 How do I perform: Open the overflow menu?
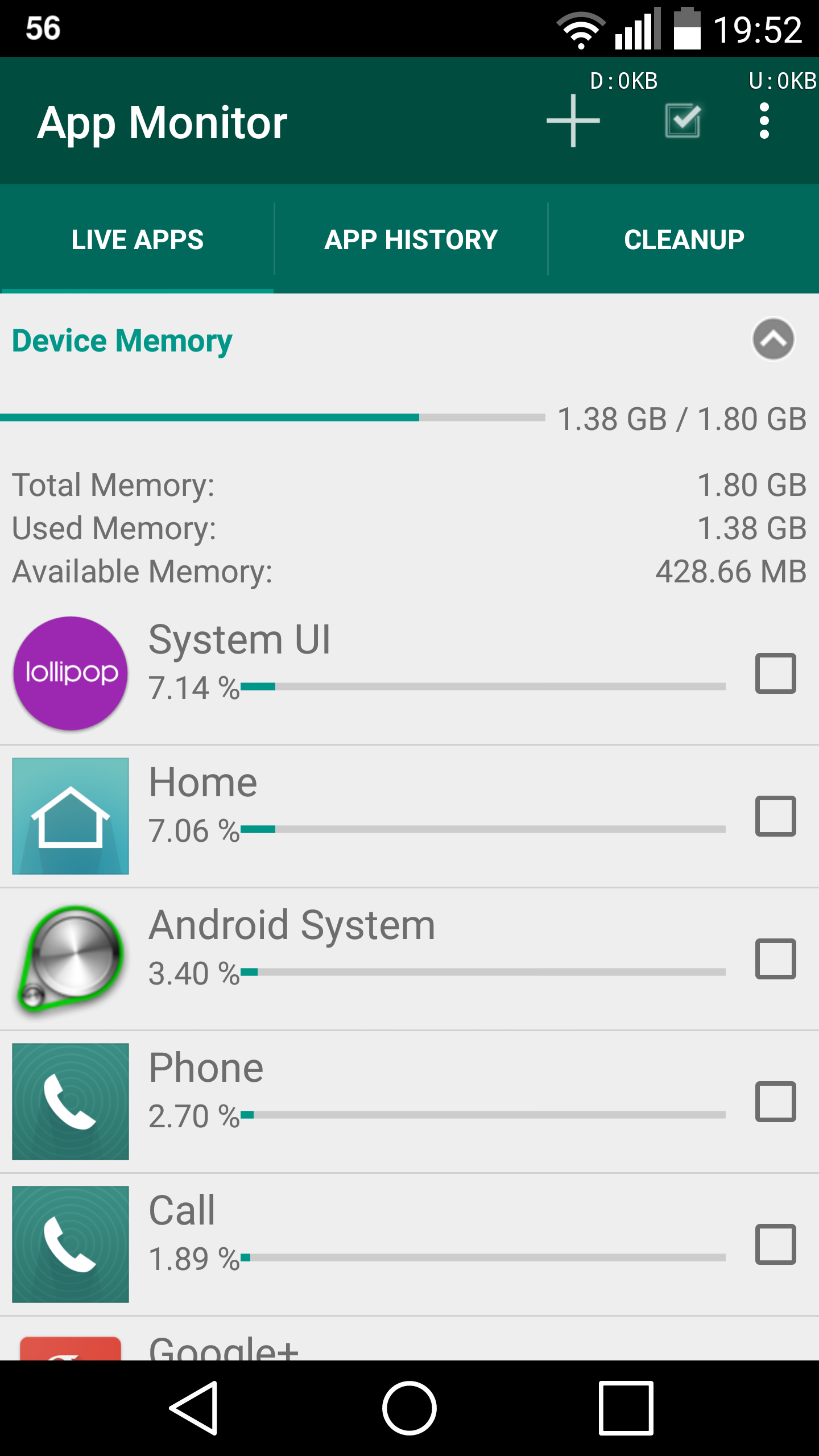coord(764,121)
